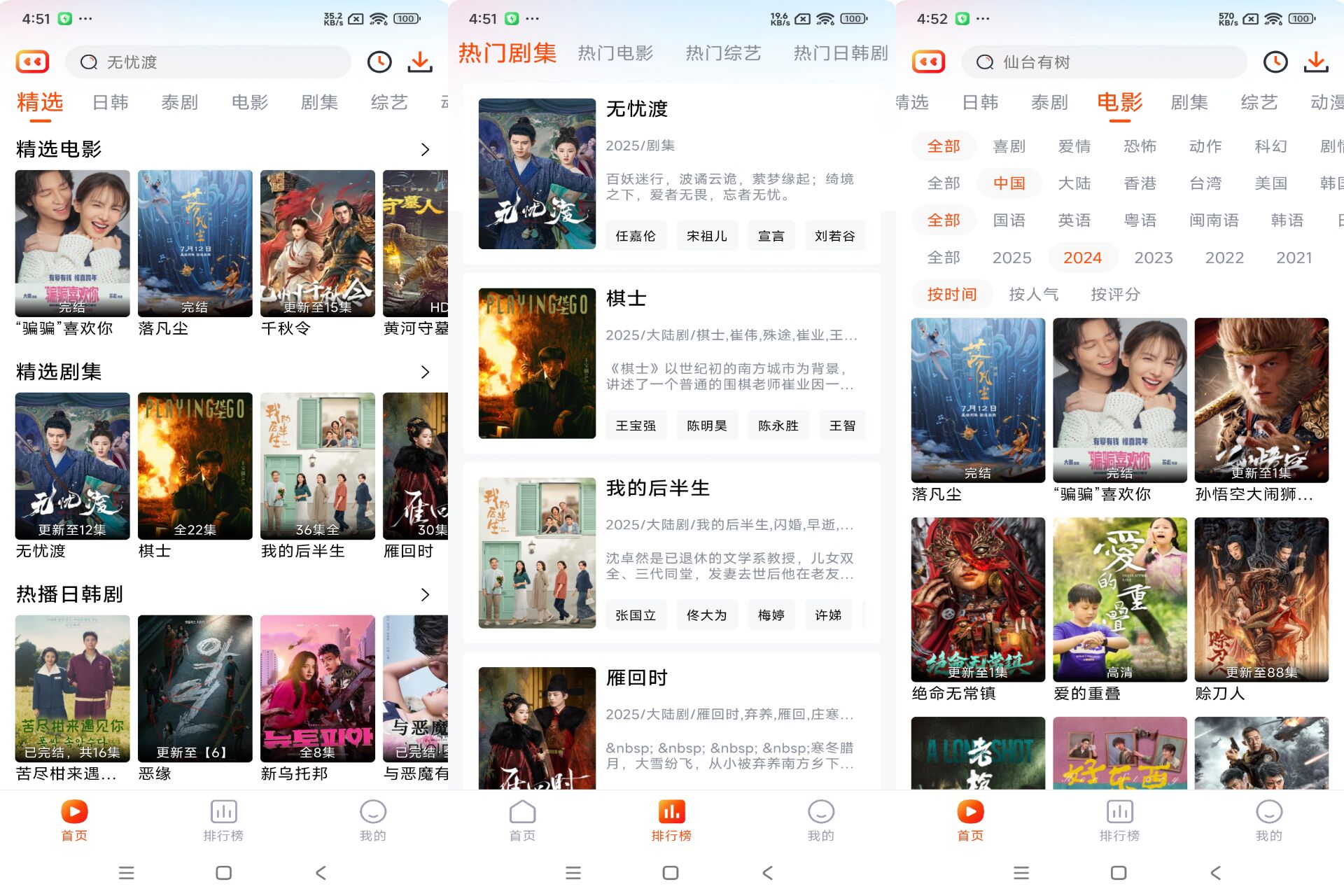The image size is (1344, 896).
Task: Switch to the 热门综艺 tab
Action: pyautogui.click(x=723, y=53)
